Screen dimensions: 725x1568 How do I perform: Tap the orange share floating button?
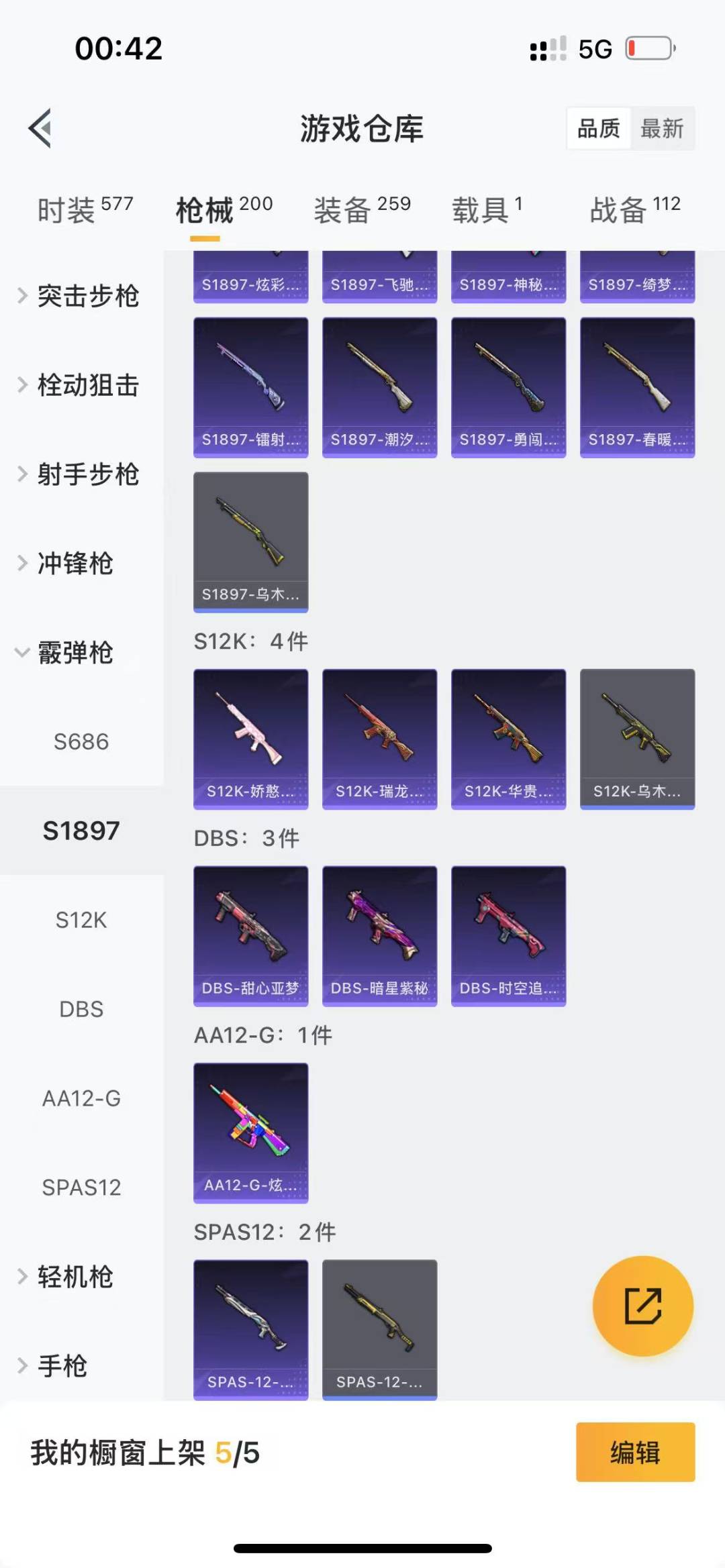point(642,1306)
